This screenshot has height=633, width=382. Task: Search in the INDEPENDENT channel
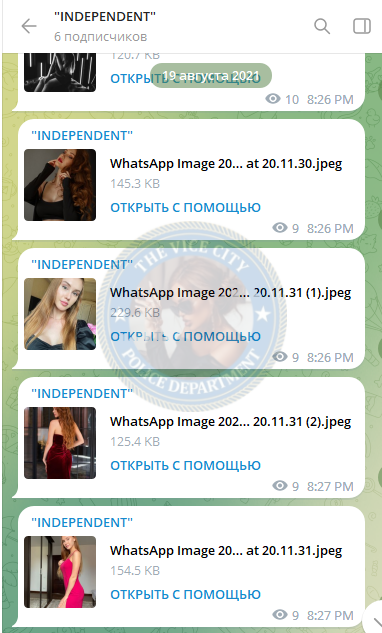coord(322,27)
